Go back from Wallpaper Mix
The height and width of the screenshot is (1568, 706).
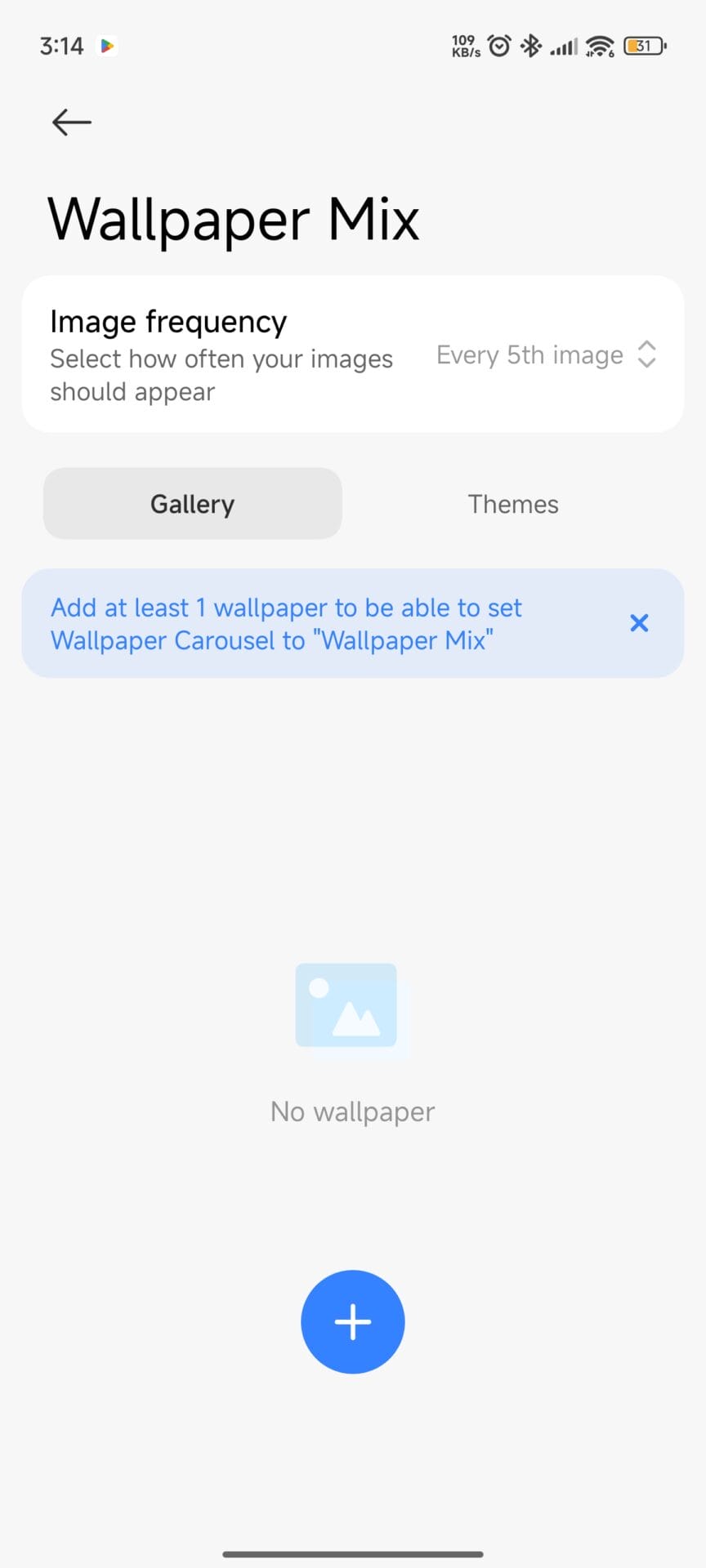[x=72, y=122]
